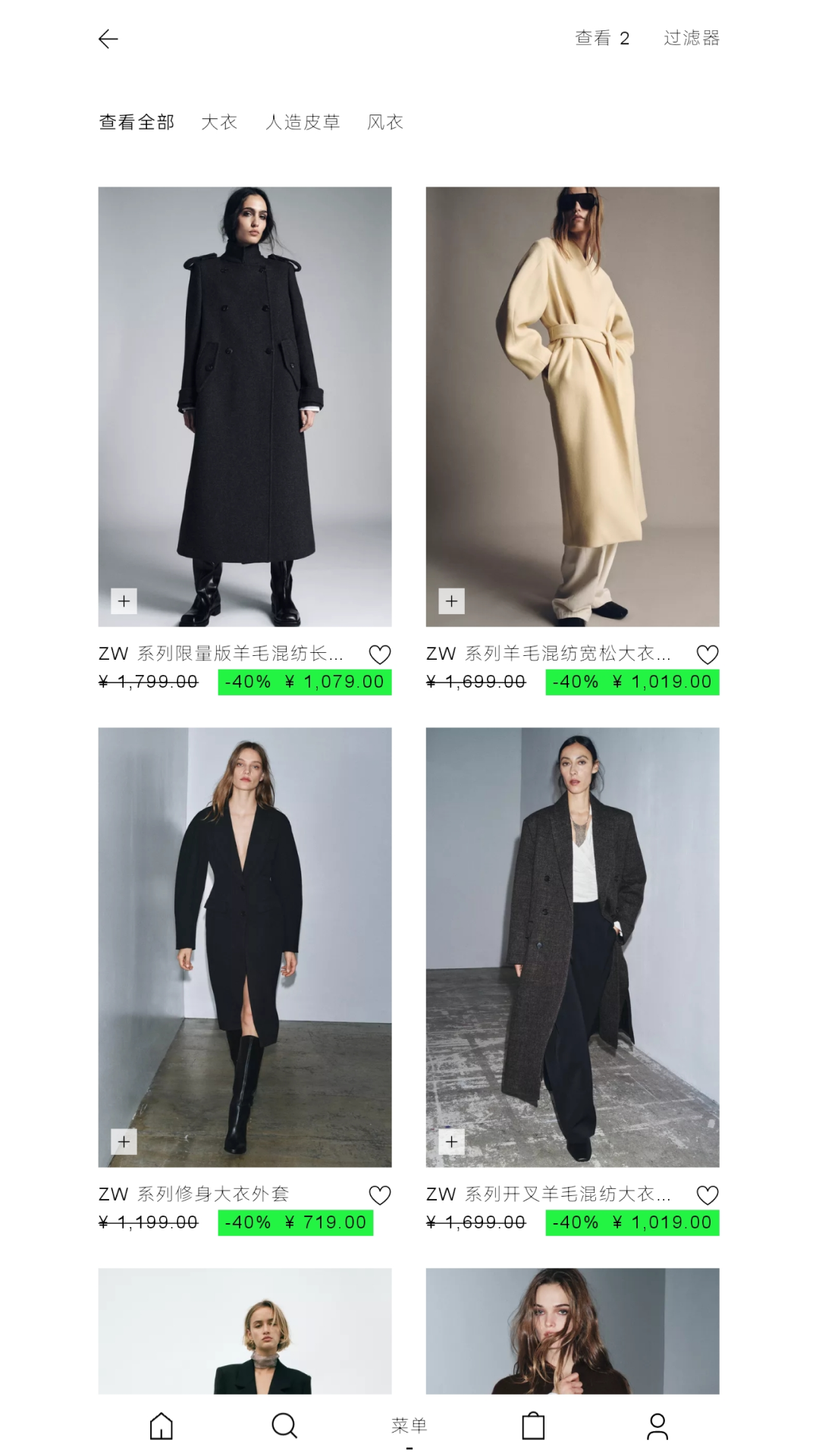
Task: Open the shopping bag
Action: [x=533, y=1426]
